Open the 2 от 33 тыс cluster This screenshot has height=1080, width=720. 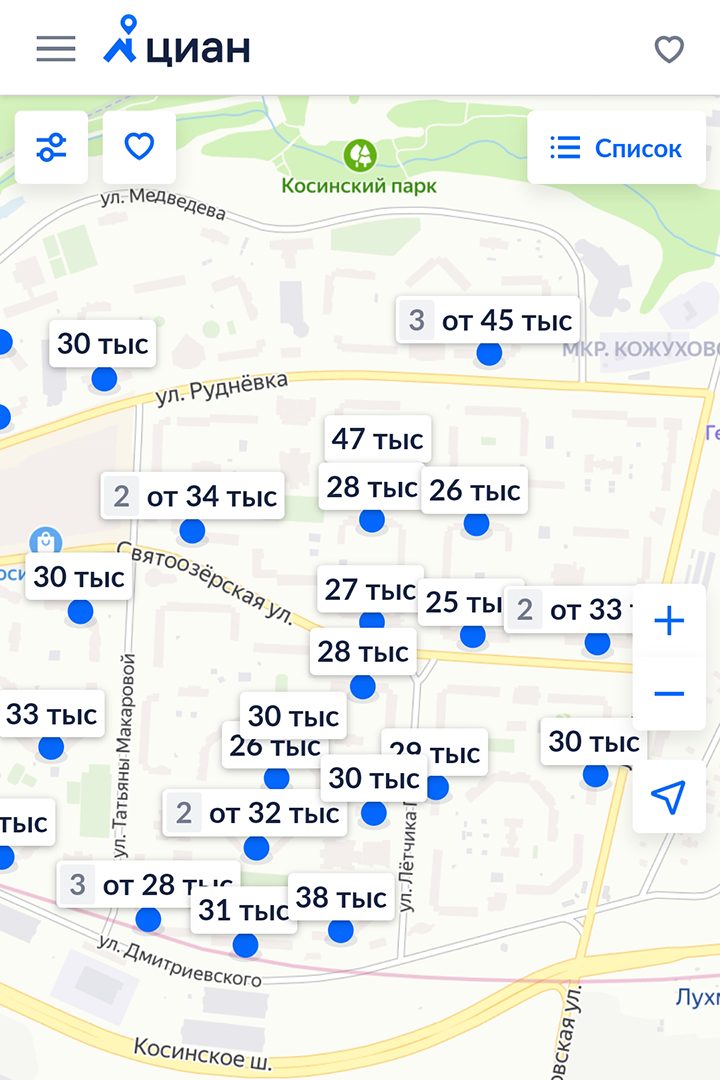pyautogui.click(x=570, y=610)
